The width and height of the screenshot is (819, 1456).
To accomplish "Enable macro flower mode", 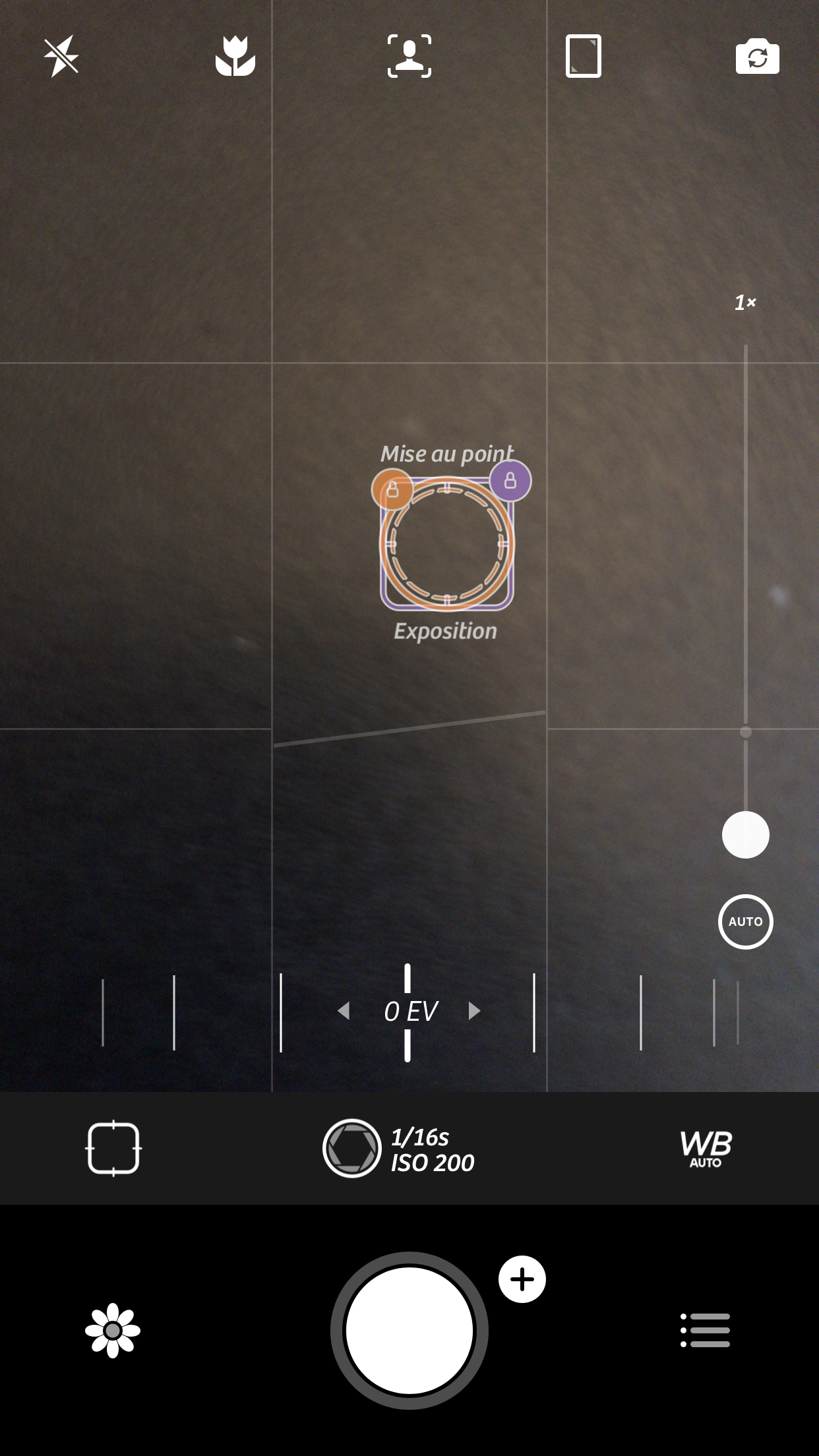I will [235, 56].
